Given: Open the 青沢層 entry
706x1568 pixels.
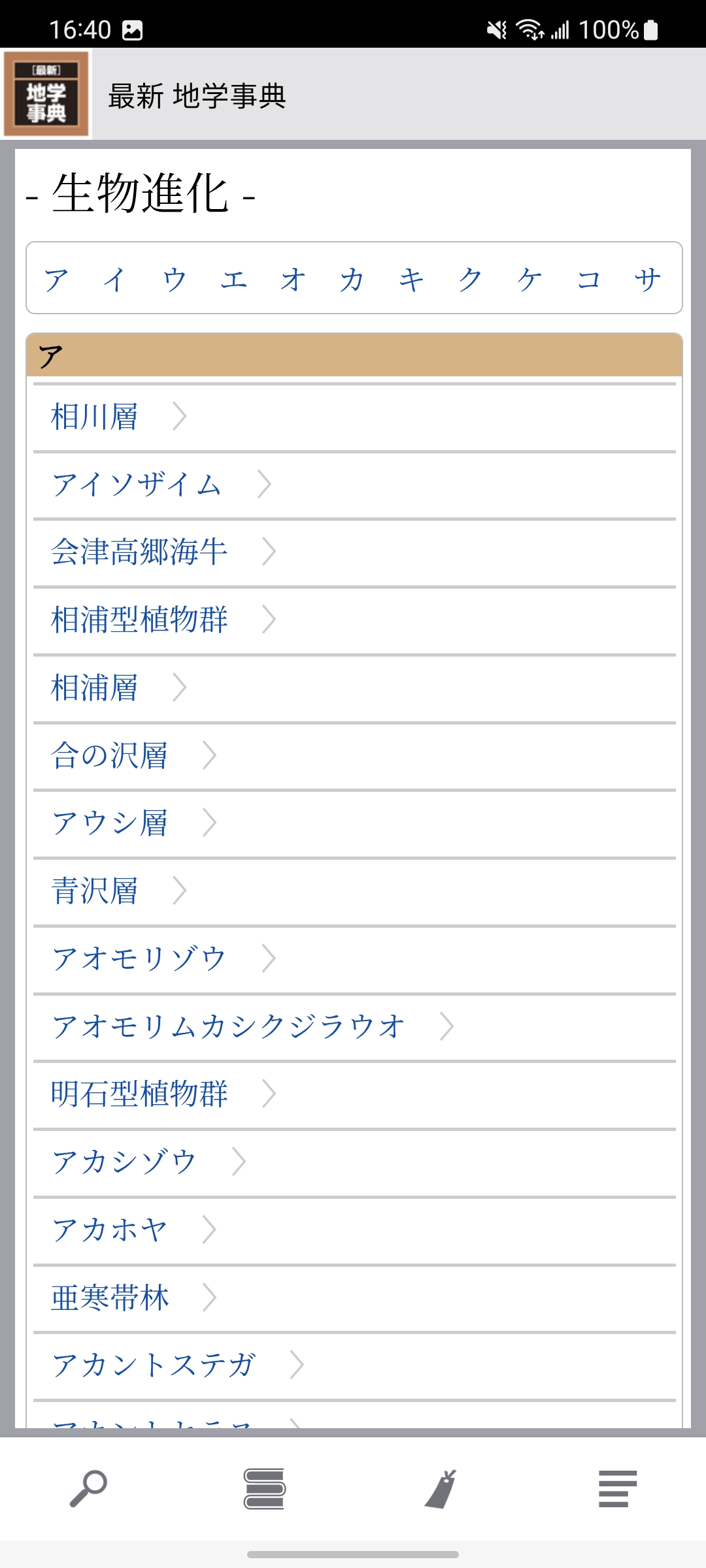Looking at the screenshot, I should tap(95, 889).
